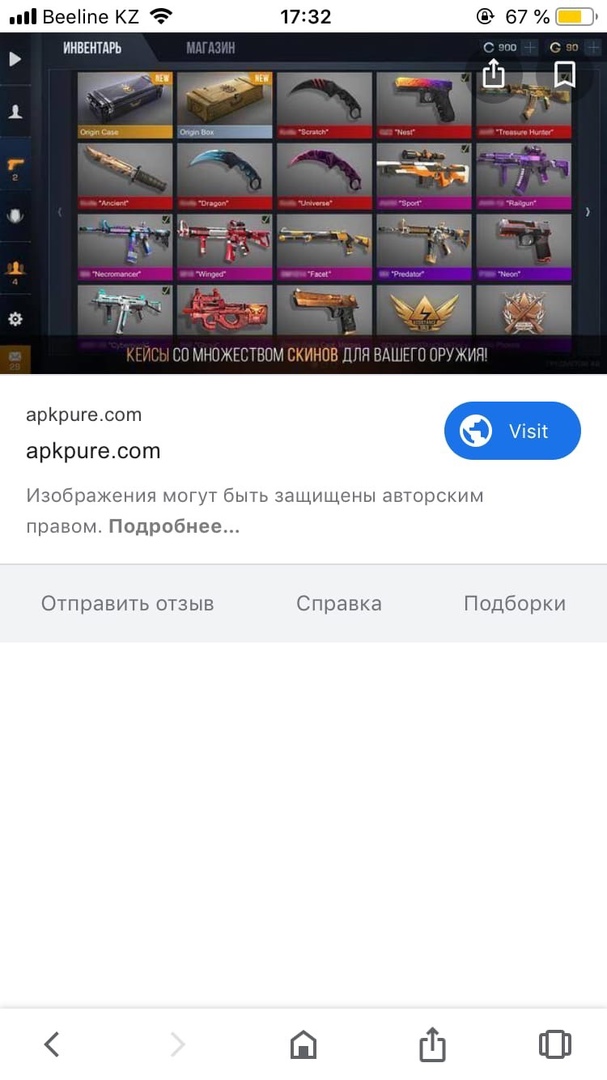Open the apkpure.com source link
607x1080 pixels.
click(x=93, y=451)
